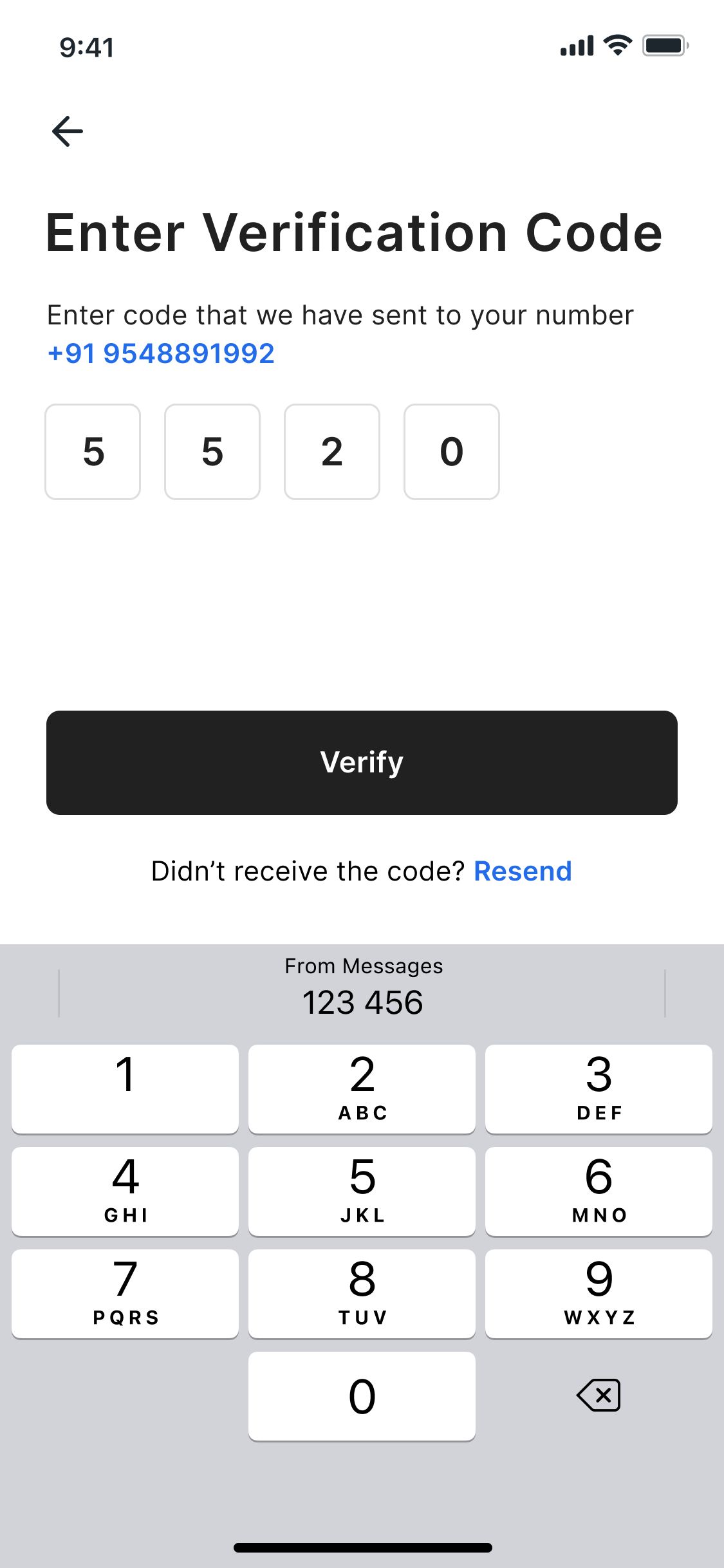
Task: Tap the Verify button
Action: (x=362, y=763)
